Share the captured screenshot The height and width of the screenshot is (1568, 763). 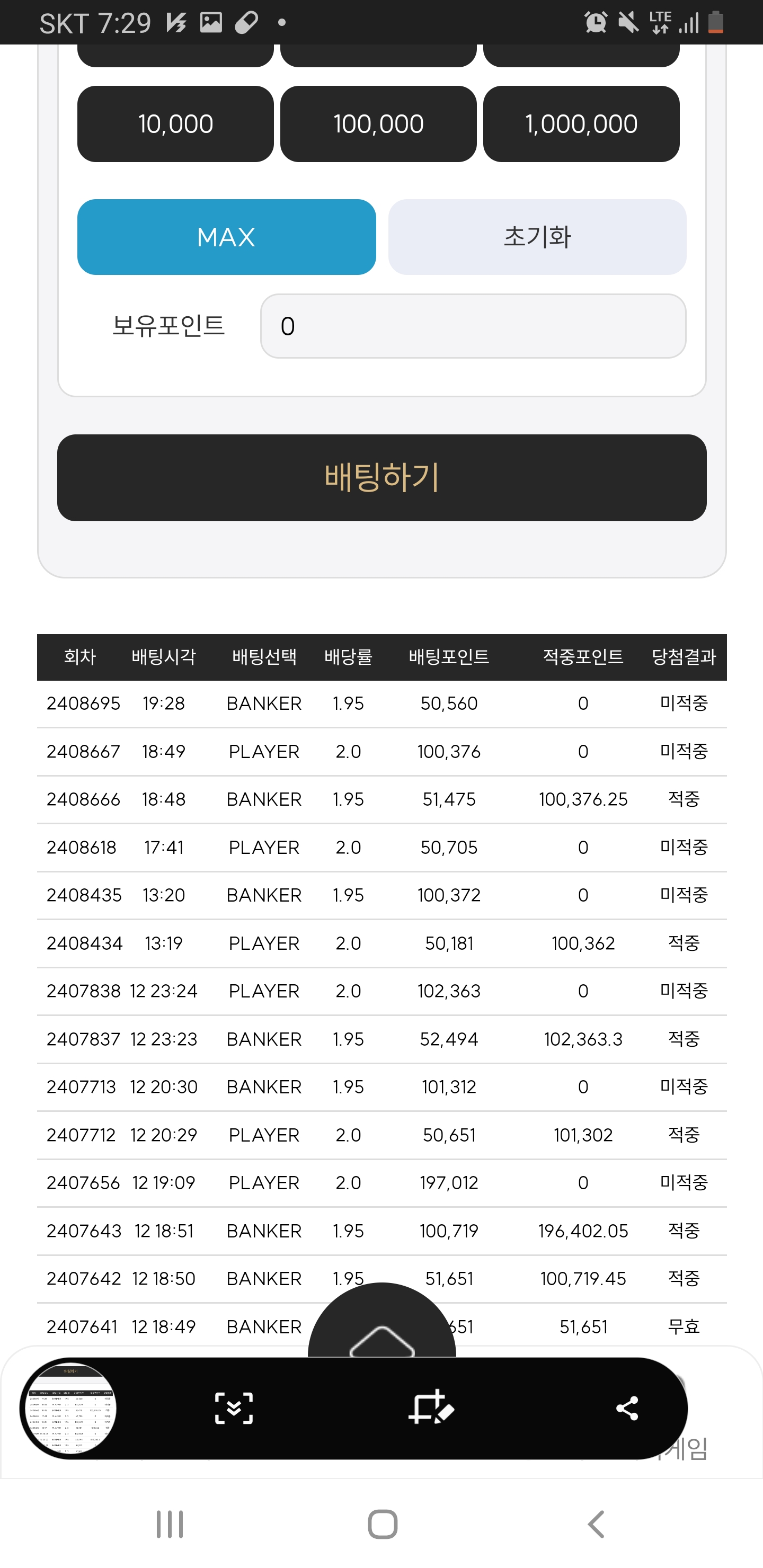627,1408
